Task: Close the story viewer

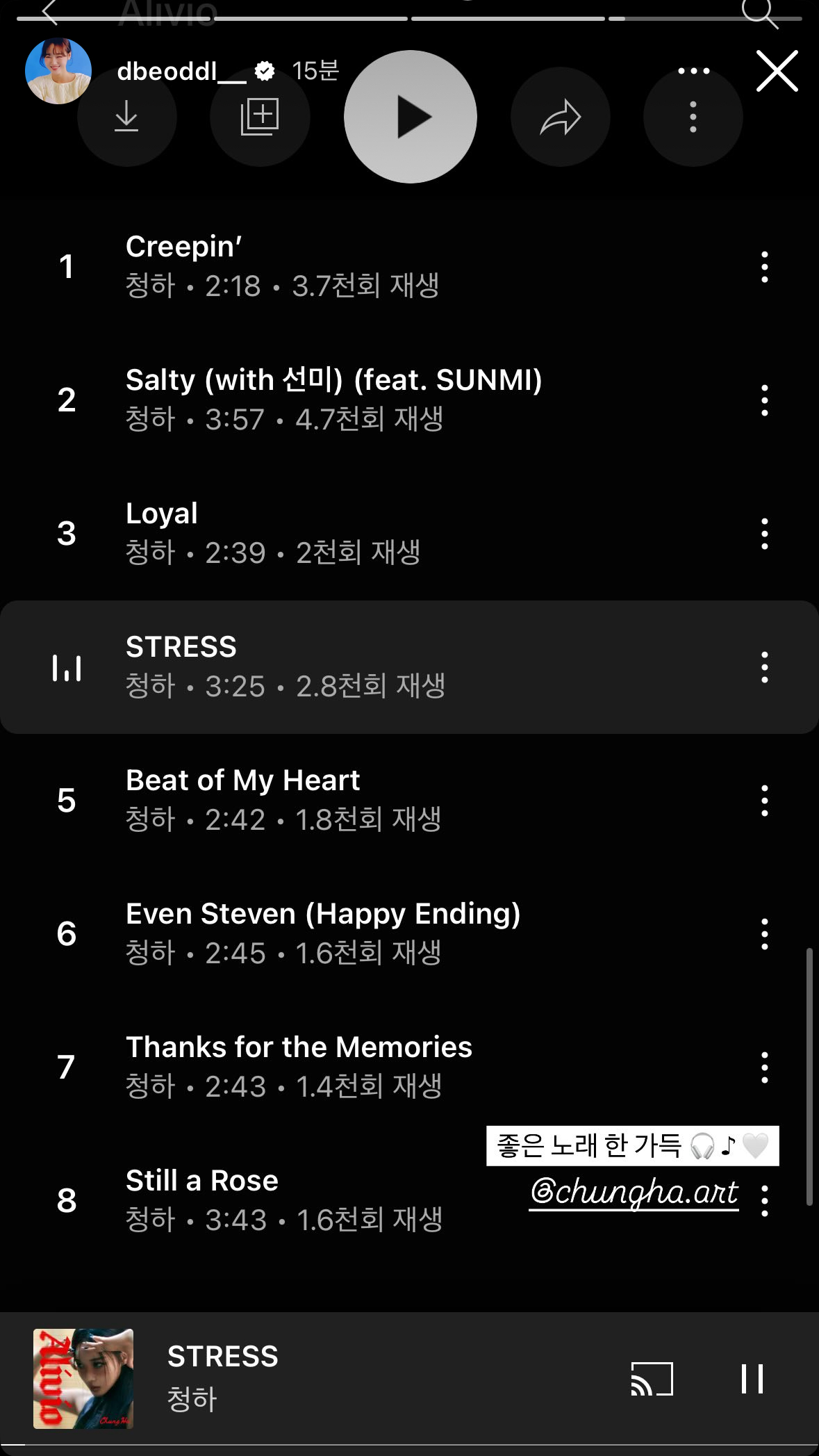Action: coord(777,71)
